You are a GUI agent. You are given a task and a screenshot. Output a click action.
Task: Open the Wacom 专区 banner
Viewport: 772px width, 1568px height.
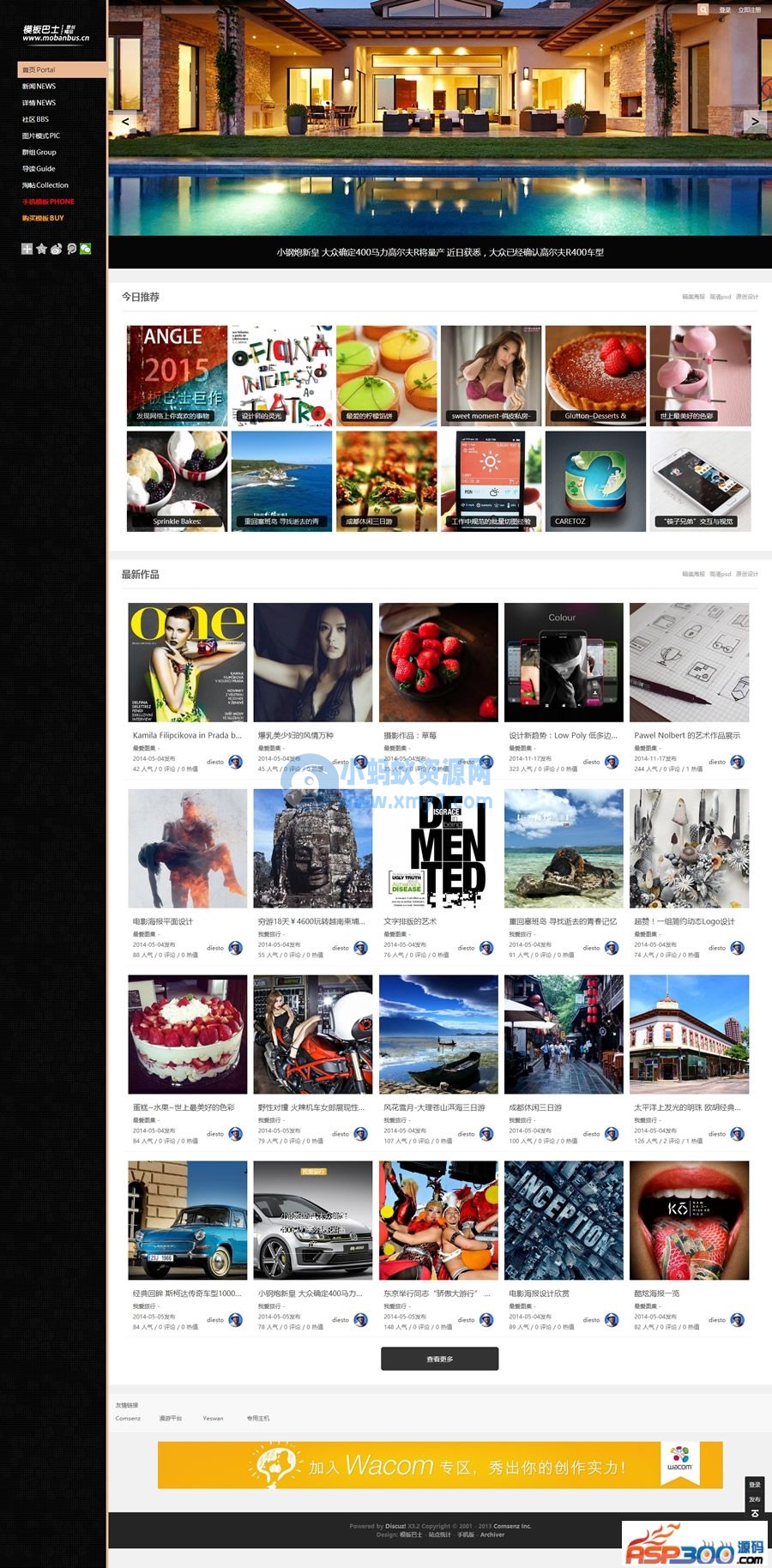coord(440,1465)
